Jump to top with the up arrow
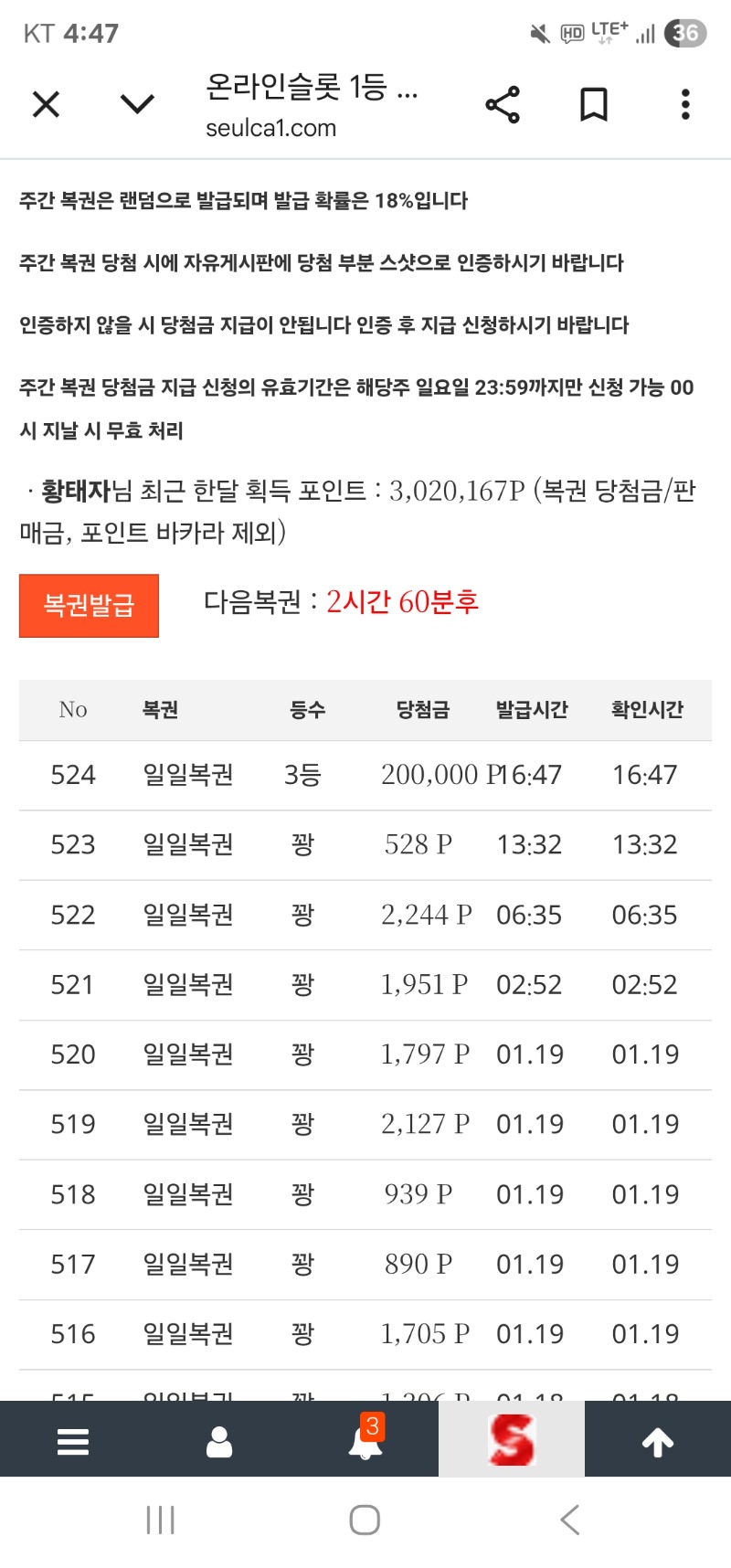 [658, 1442]
